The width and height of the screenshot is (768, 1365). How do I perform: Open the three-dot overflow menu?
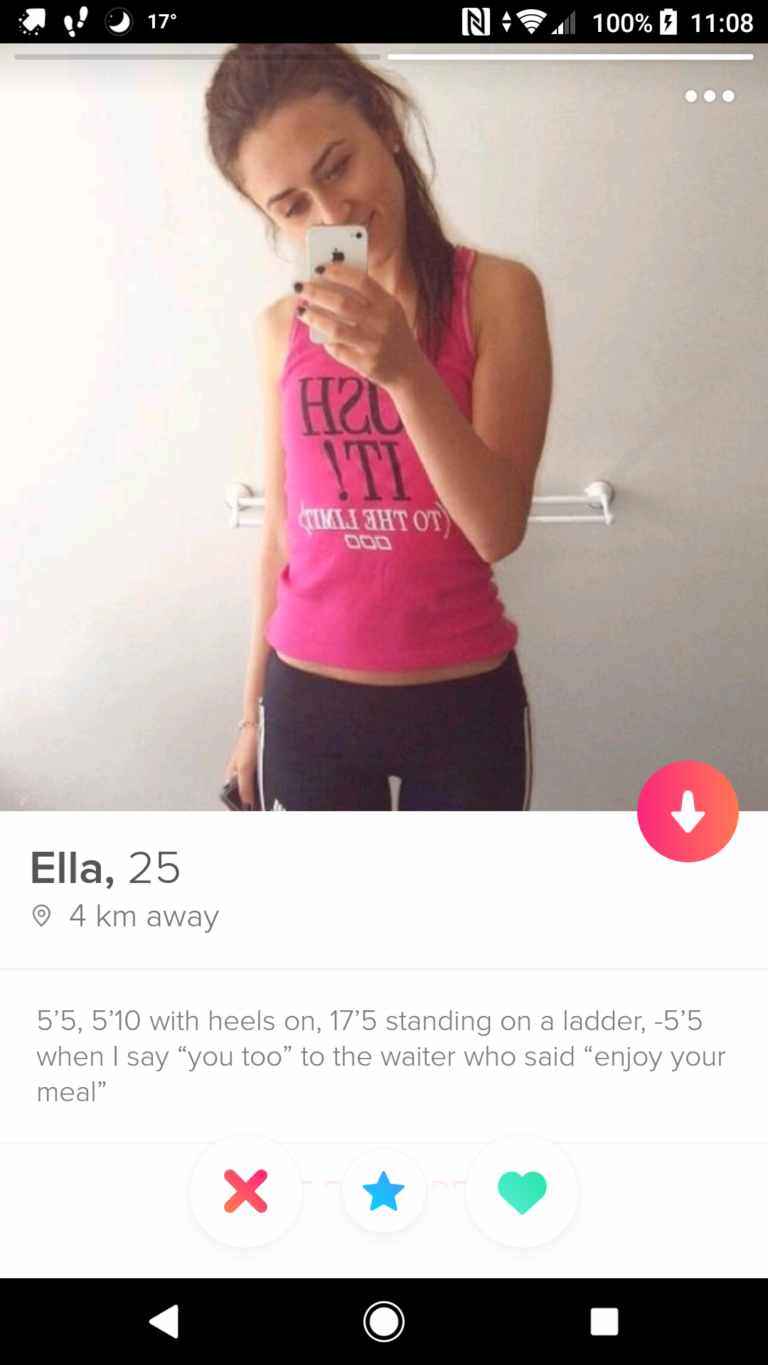point(709,96)
